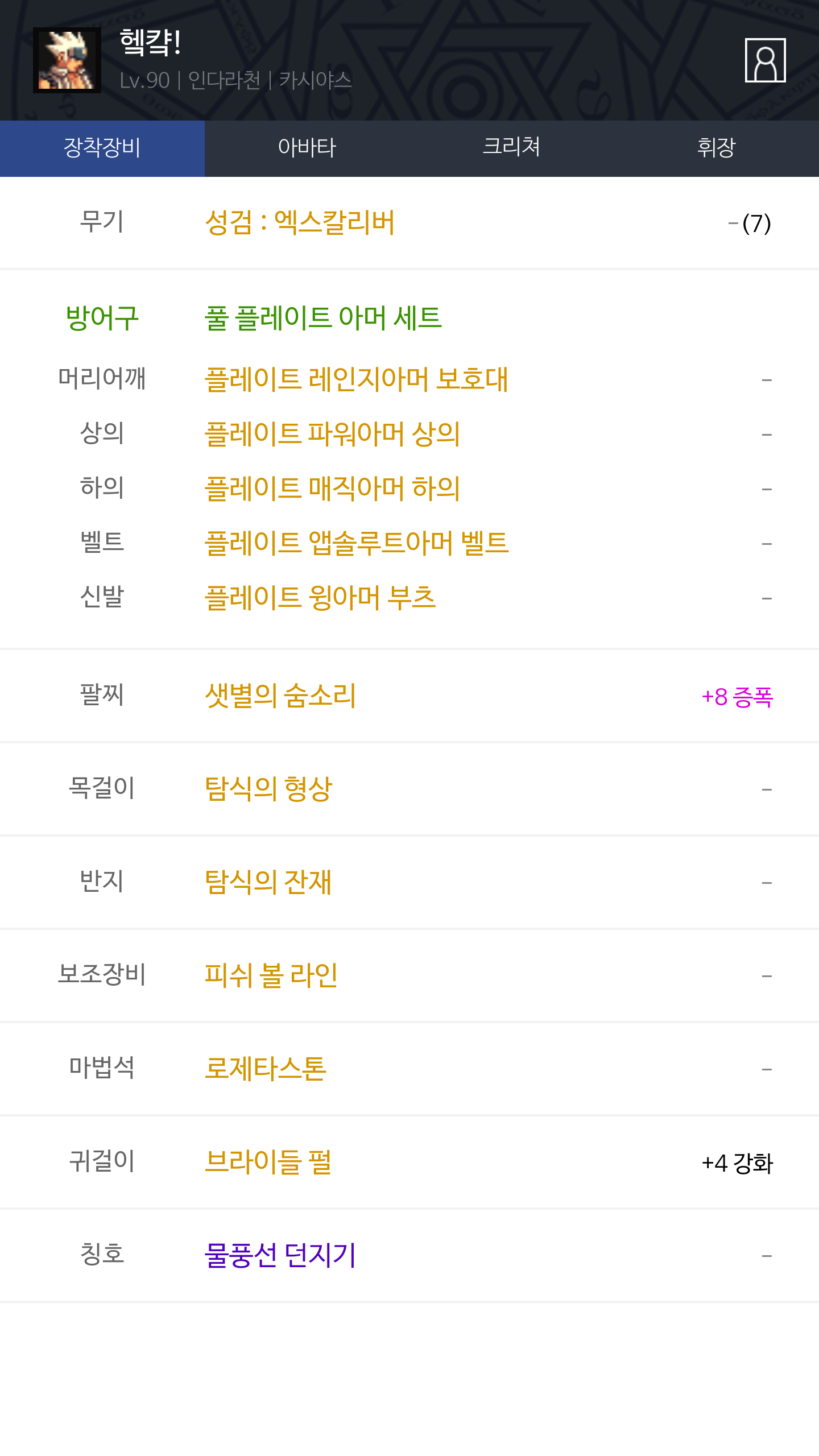Open ring 탐식의 잔재
Screen dimensions: 819x1456
[x=268, y=882]
